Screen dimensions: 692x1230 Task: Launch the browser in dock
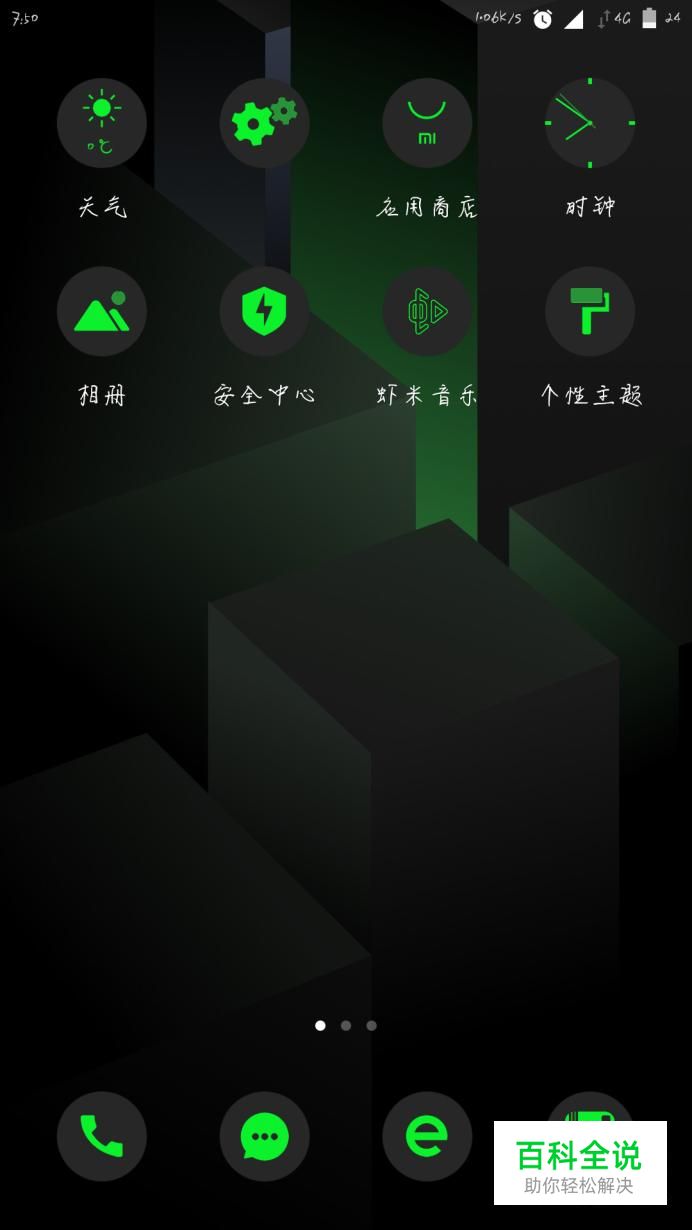coord(427,1136)
